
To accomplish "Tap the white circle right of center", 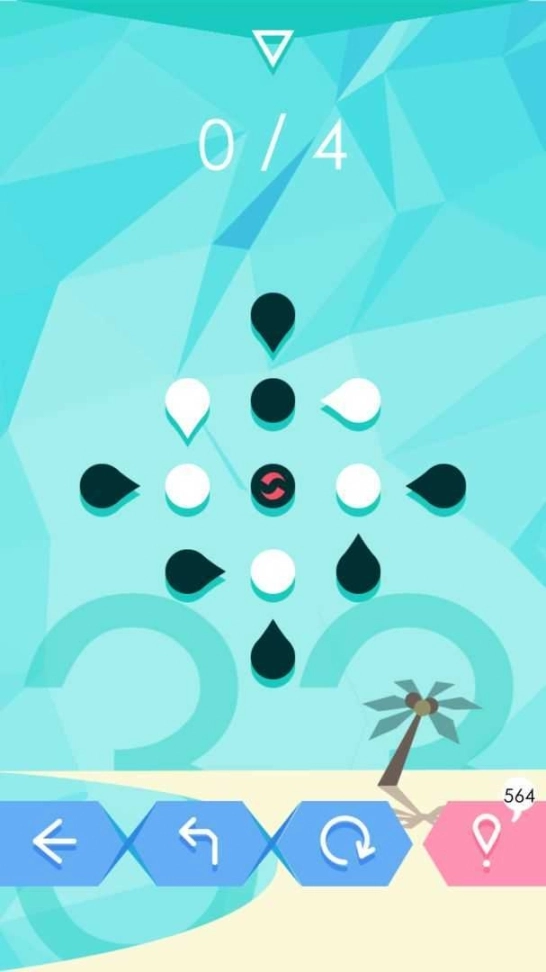I will (x=358, y=486).
